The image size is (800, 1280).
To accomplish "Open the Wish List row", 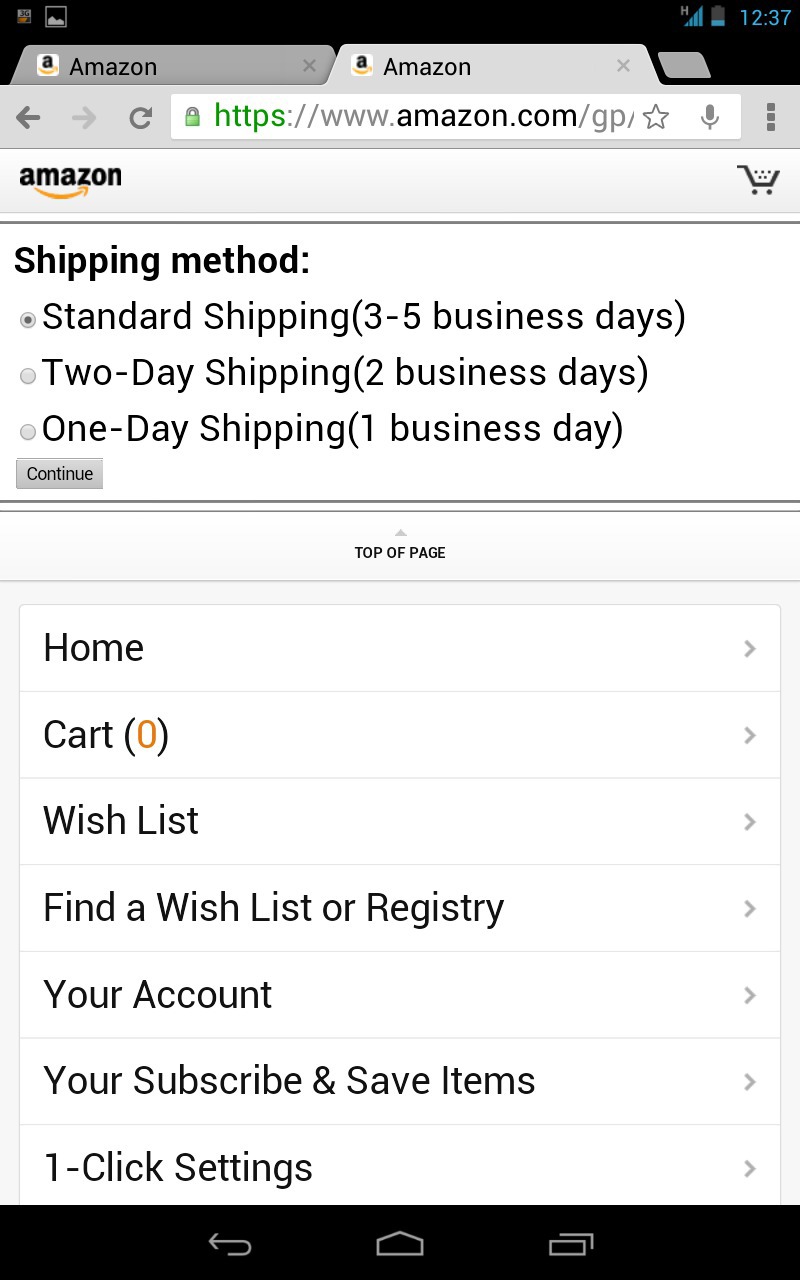I will [400, 822].
